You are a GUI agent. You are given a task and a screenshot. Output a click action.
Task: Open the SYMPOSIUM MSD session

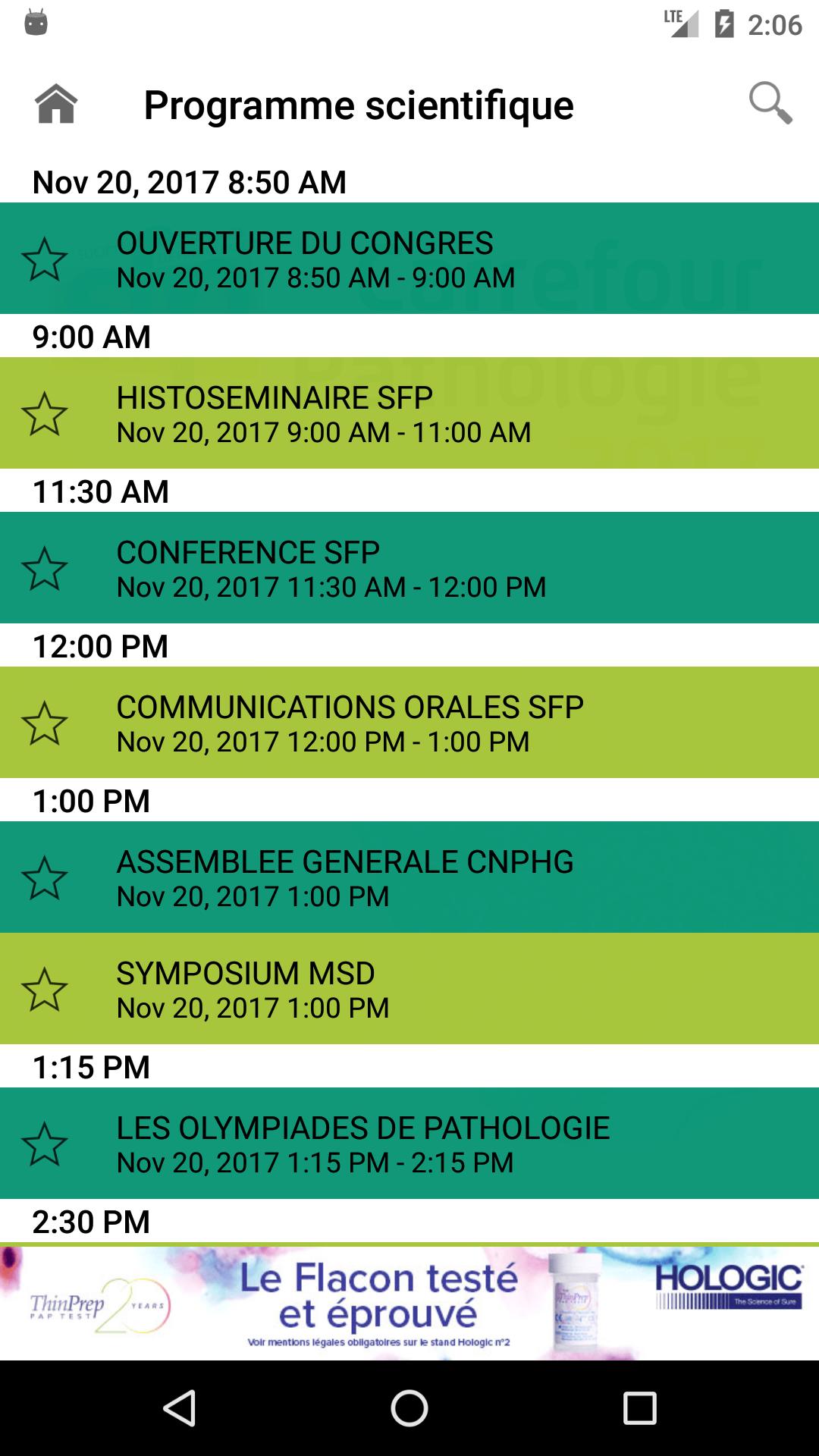(x=425, y=990)
